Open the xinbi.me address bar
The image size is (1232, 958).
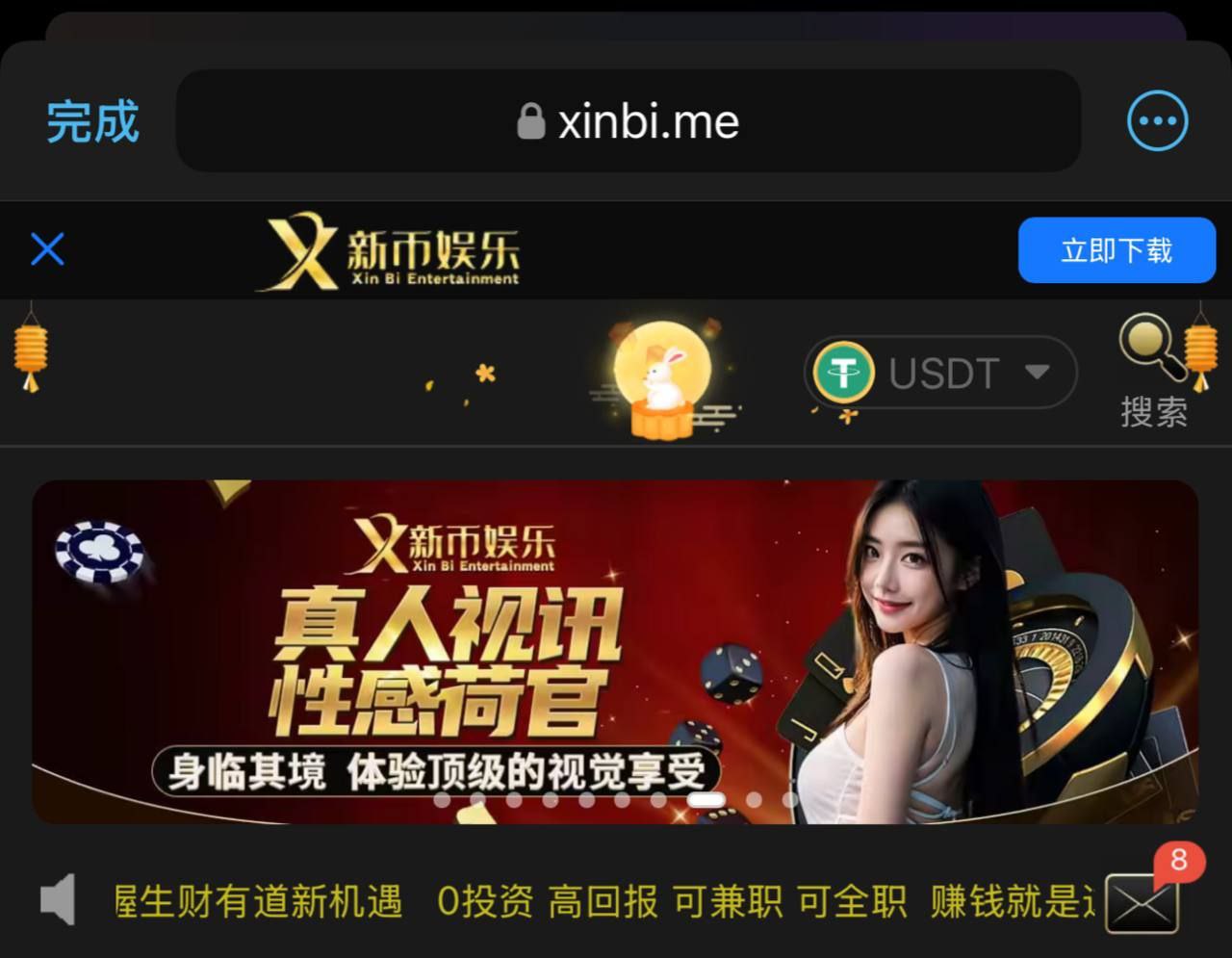pos(628,122)
